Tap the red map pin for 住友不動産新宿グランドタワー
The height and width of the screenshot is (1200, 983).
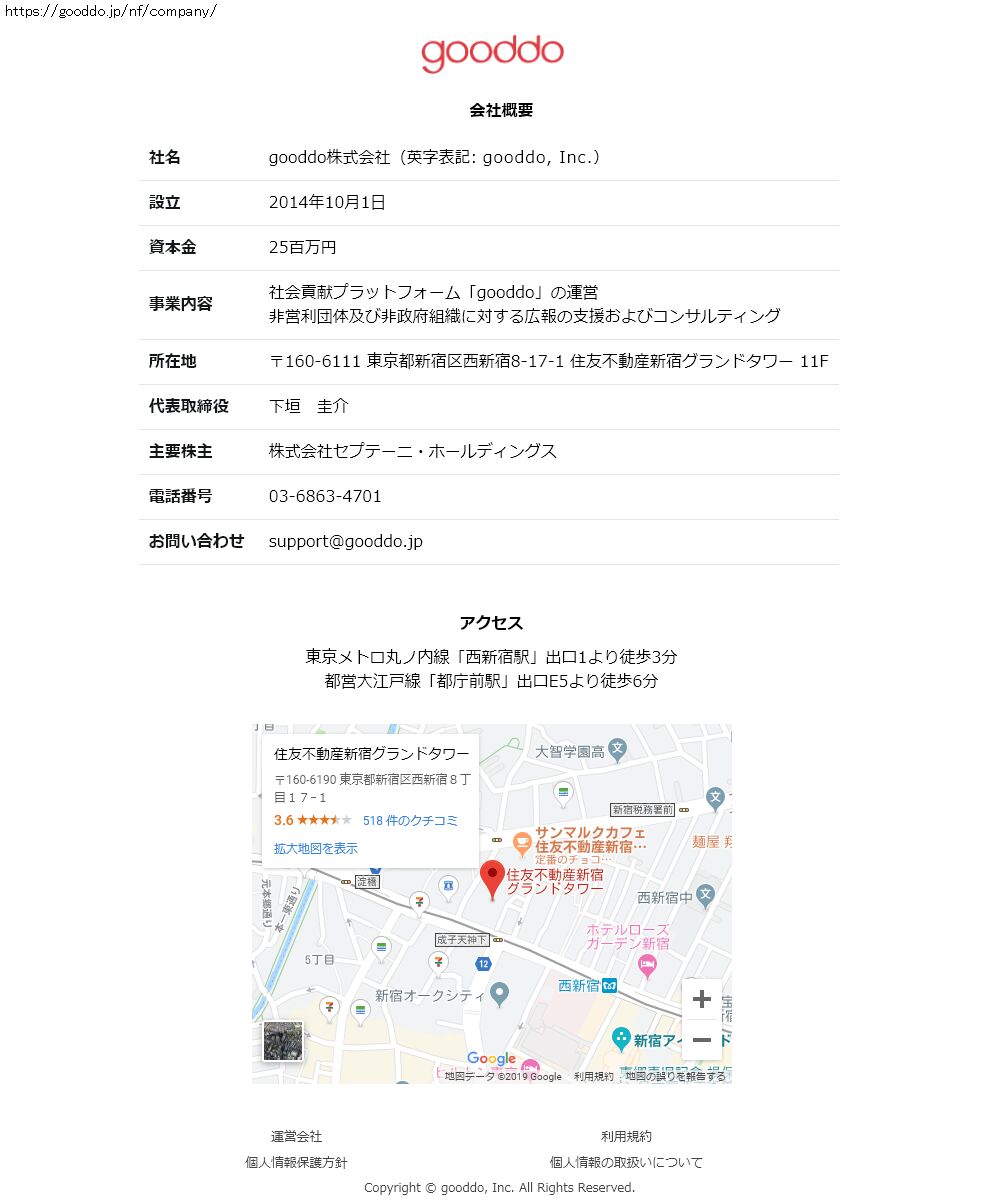(492, 878)
